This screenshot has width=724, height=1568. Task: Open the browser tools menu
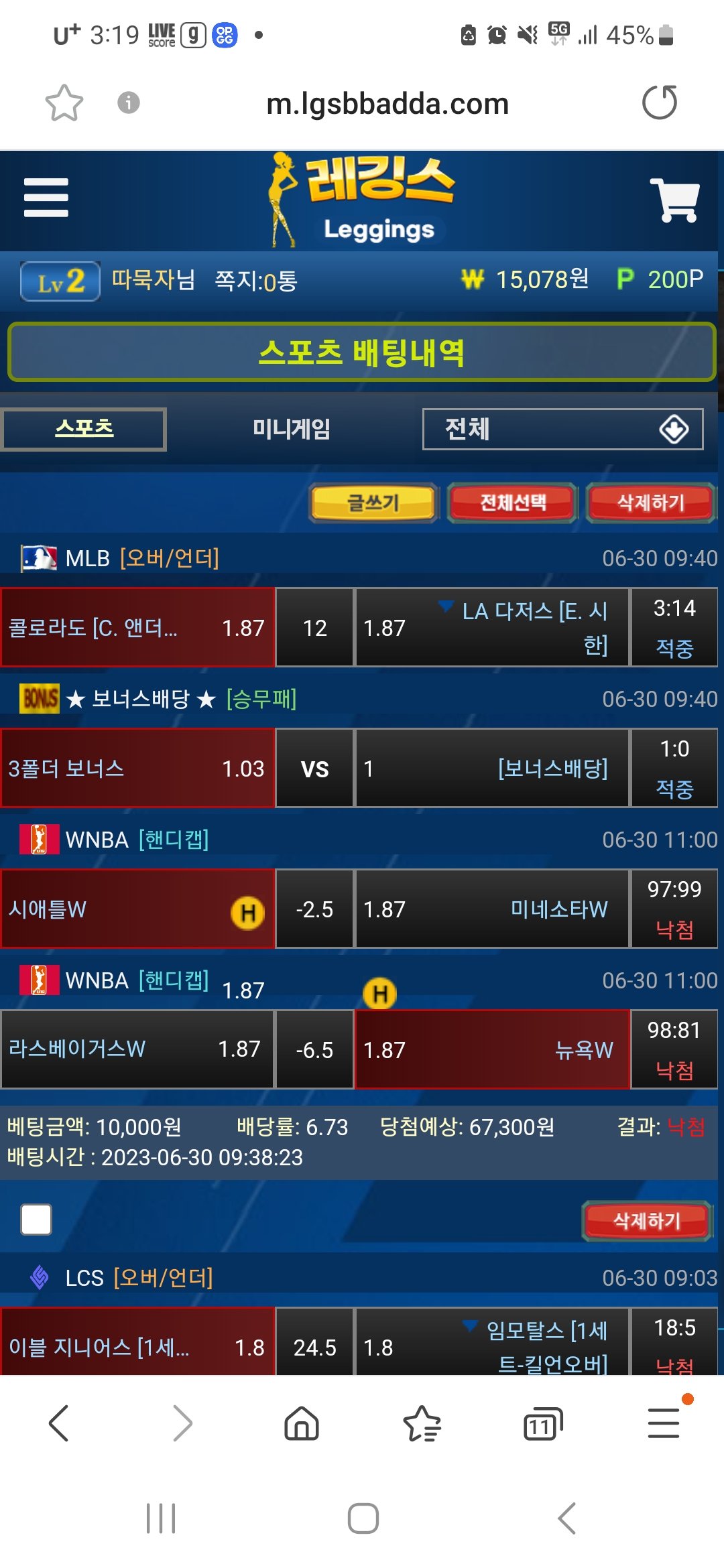pyautogui.click(x=664, y=1423)
